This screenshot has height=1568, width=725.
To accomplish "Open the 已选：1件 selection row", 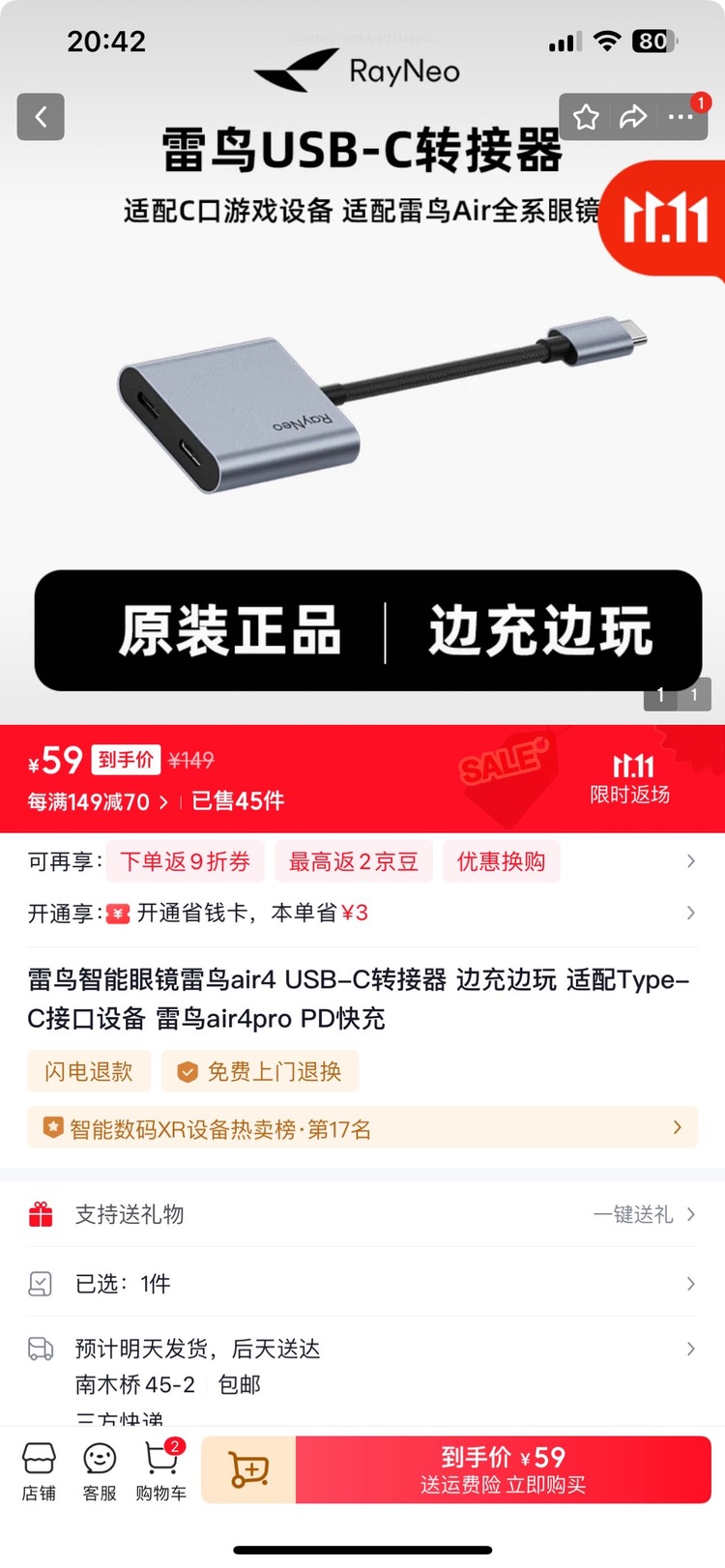I will [x=362, y=1284].
